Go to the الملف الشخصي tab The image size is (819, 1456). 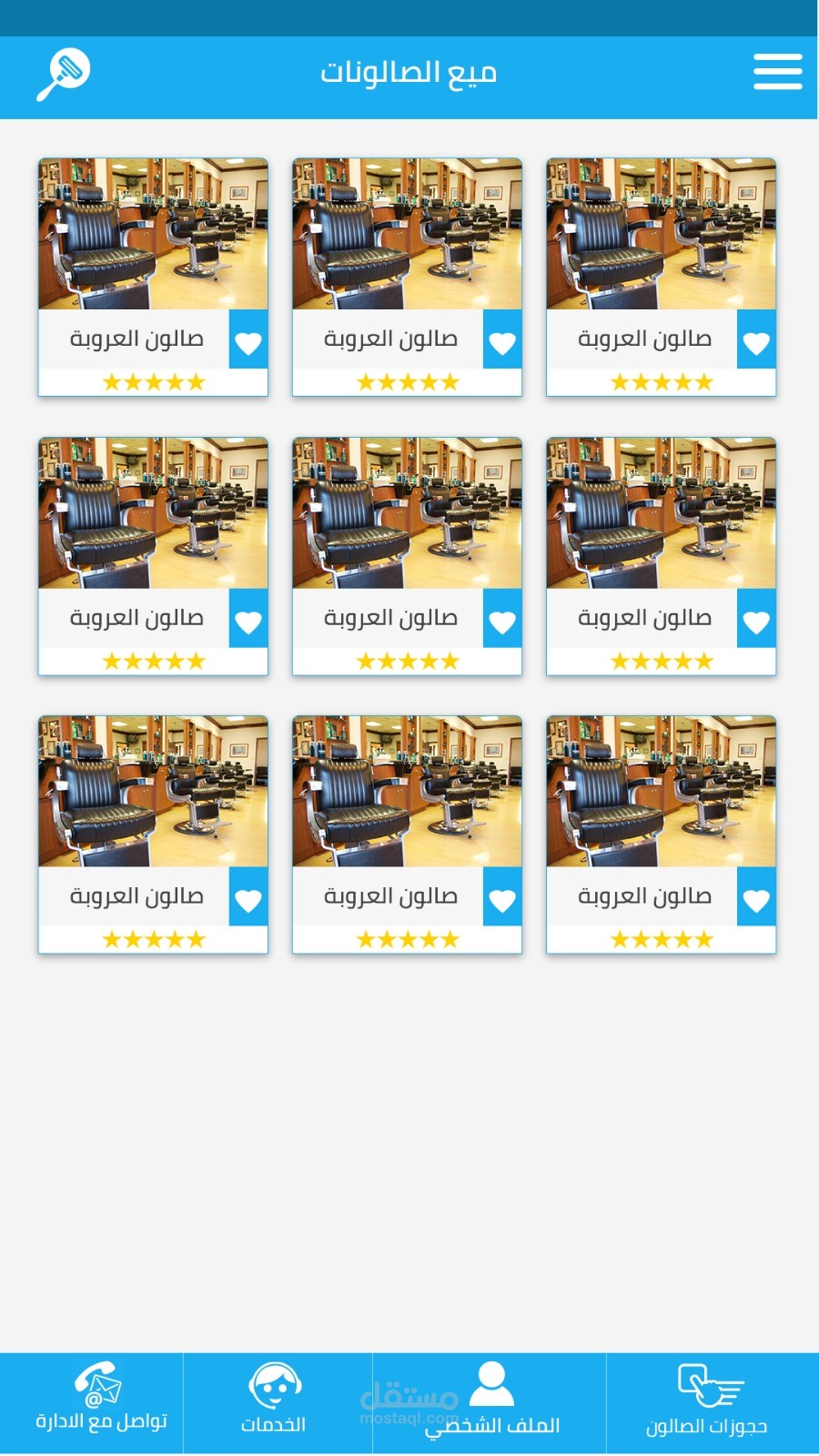click(x=491, y=1402)
